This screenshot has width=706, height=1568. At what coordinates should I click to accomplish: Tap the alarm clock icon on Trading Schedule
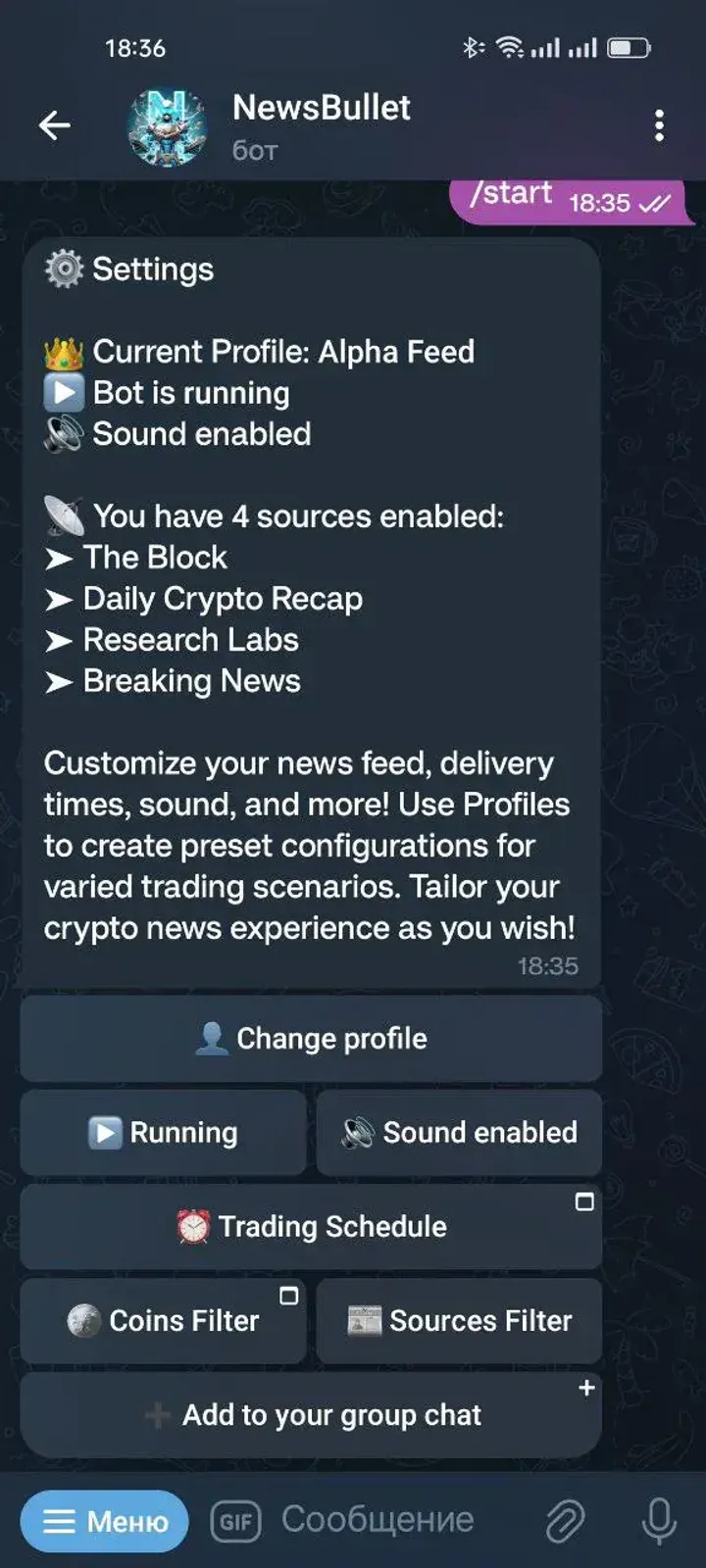[192, 1226]
